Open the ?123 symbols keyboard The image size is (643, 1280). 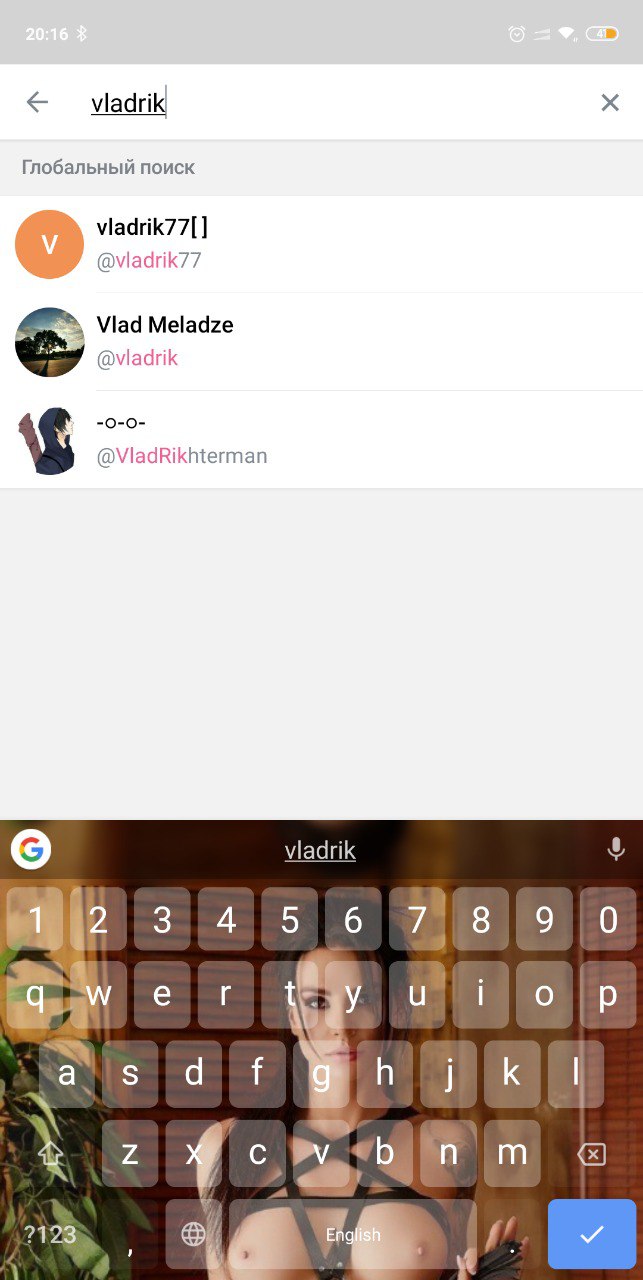pyautogui.click(x=50, y=1234)
